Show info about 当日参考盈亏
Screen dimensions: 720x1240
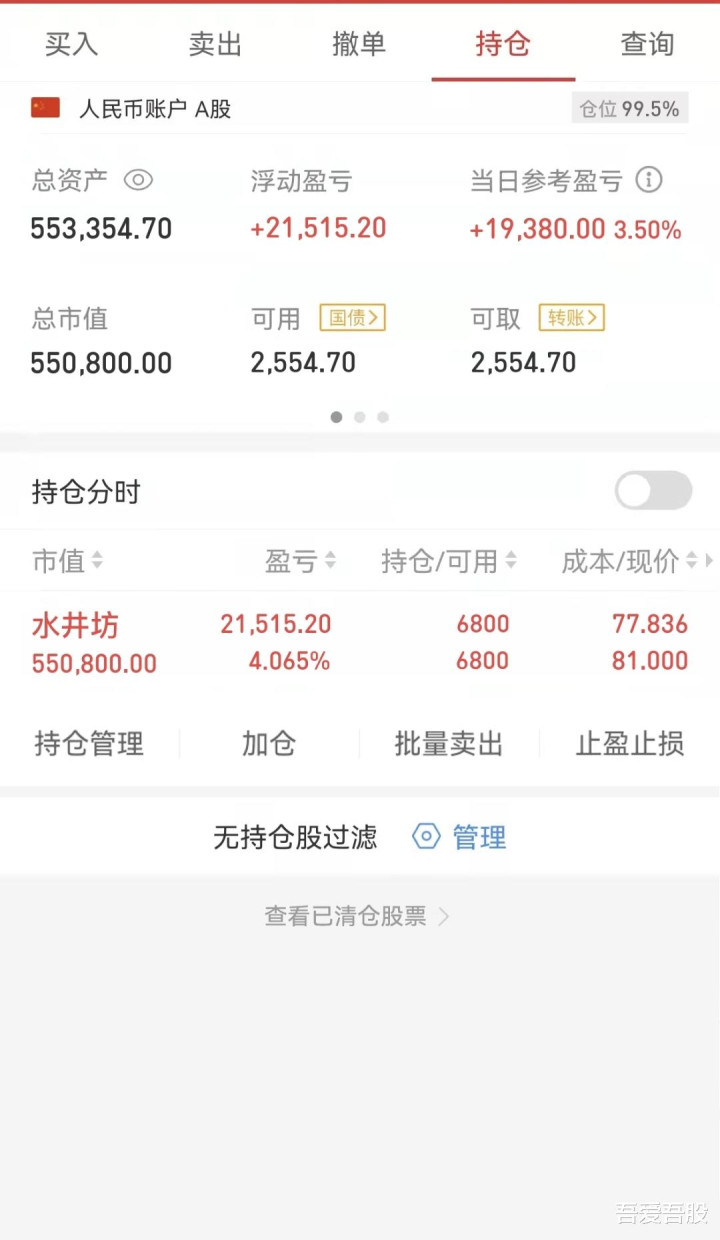[x=649, y=180]
